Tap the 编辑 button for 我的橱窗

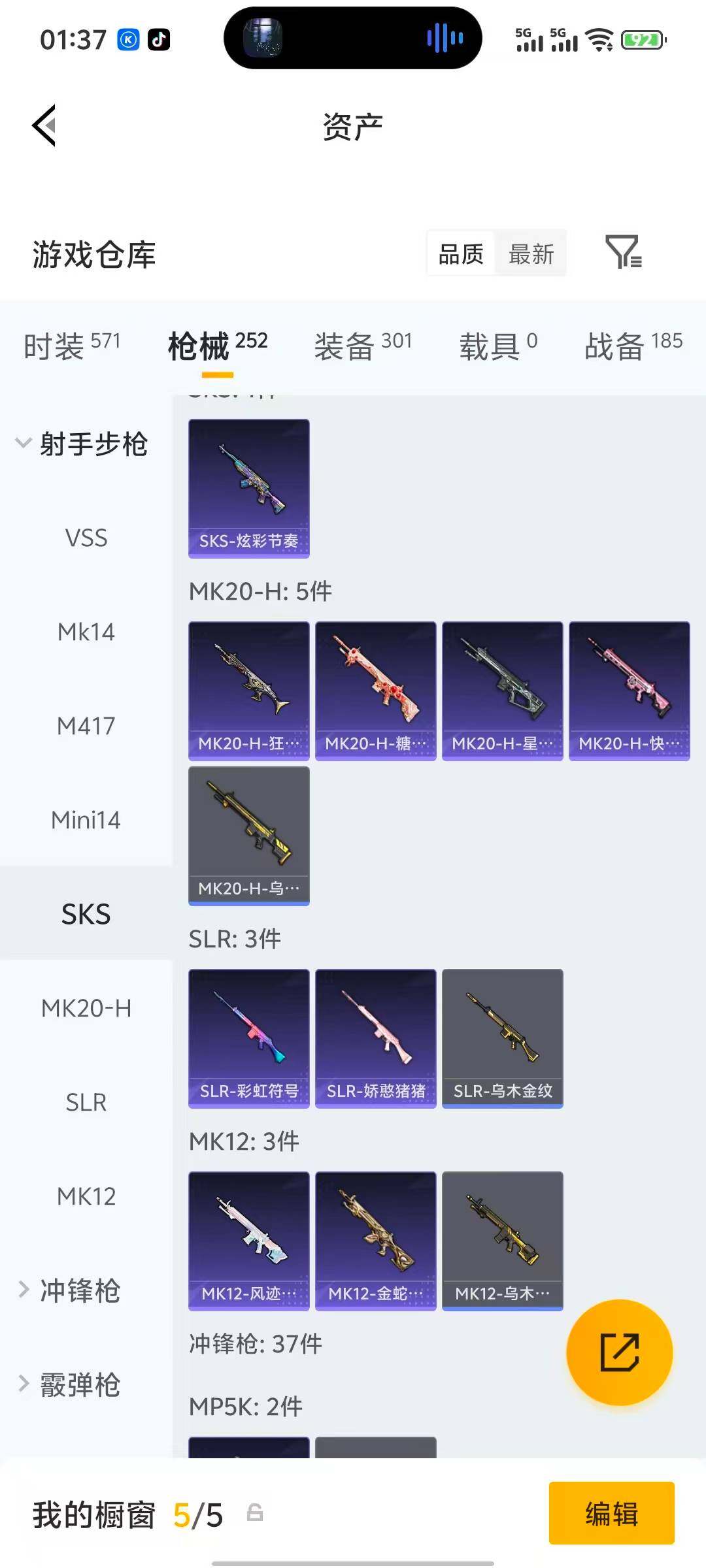611,1513
